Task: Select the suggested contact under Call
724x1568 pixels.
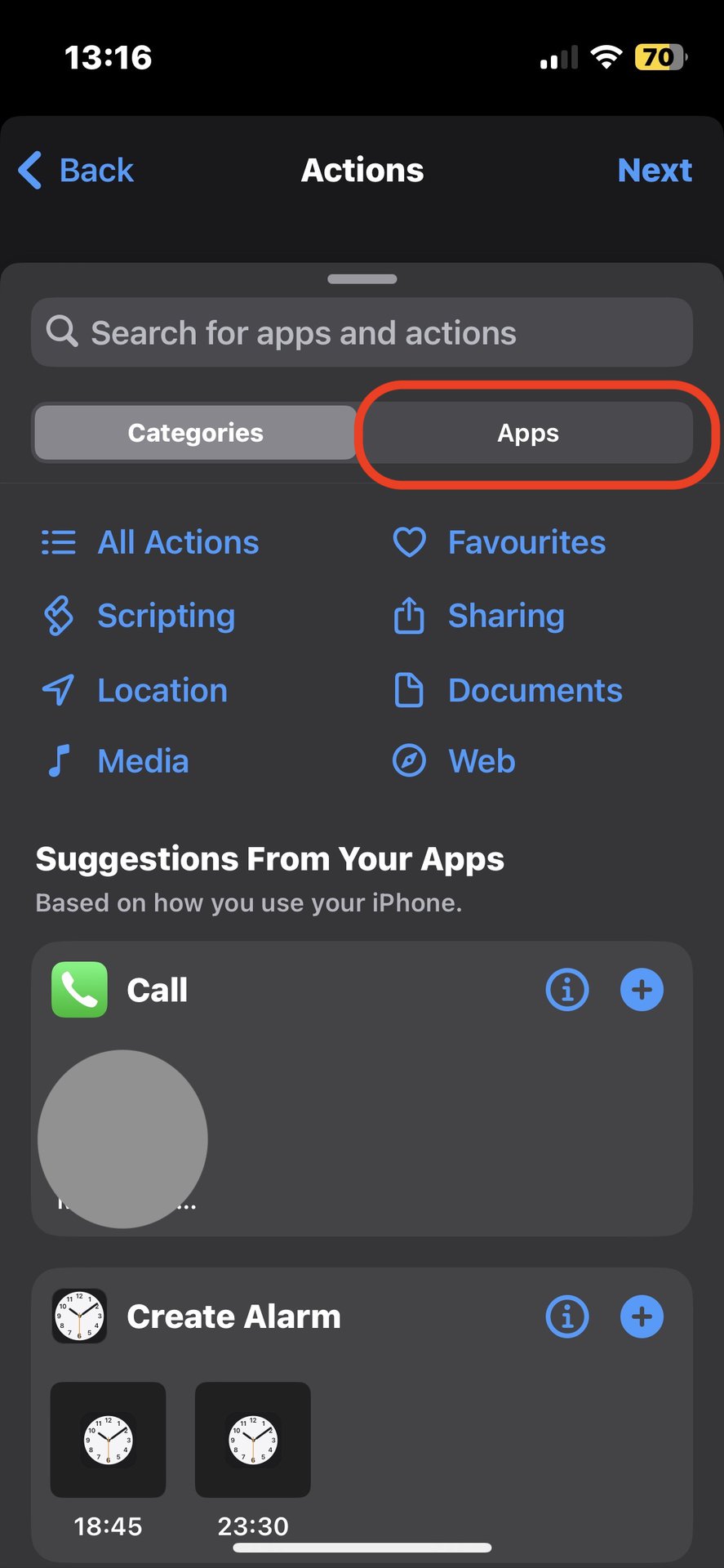Action: coord(122,1138)
